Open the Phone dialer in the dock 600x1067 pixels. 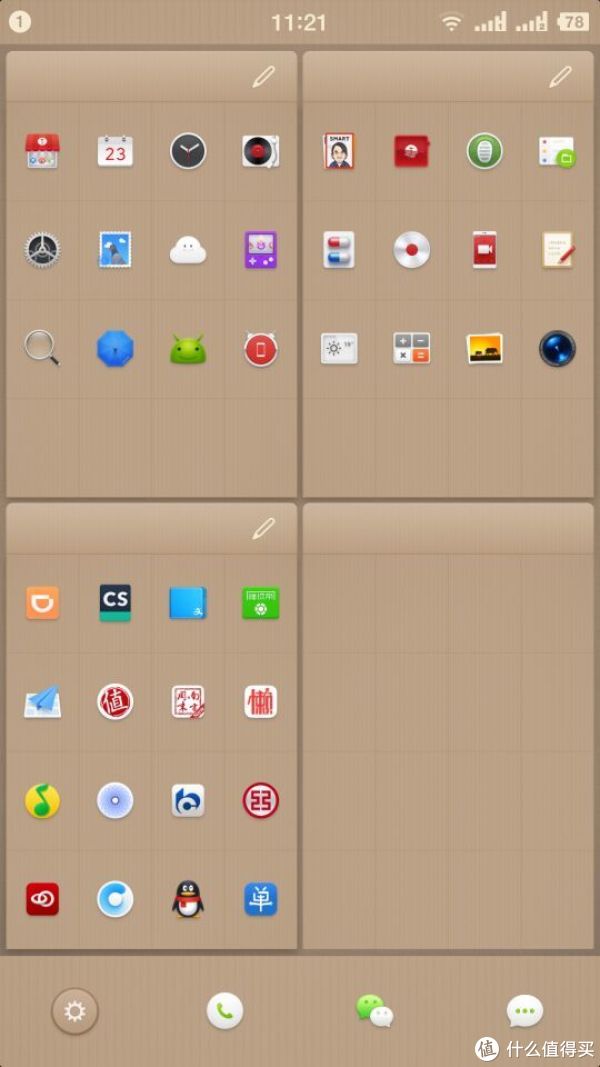[x=225, y=1011]
